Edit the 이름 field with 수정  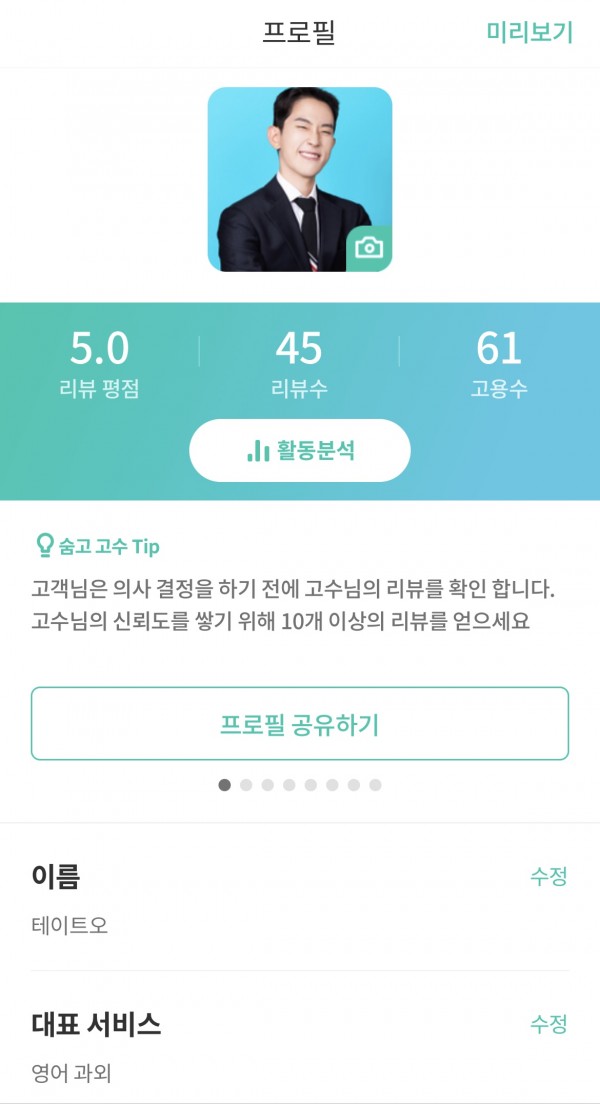tap(548, 877)
